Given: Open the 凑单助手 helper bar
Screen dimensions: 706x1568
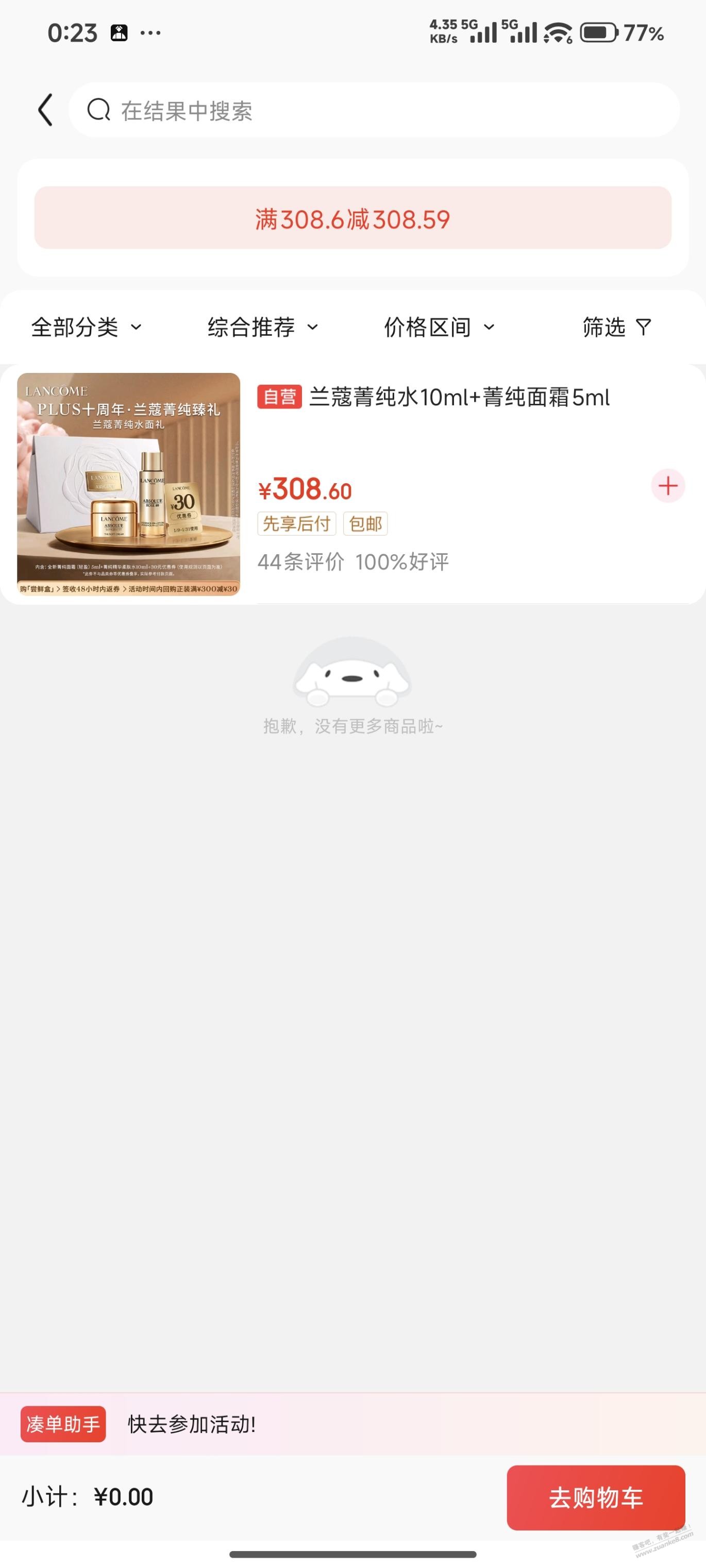Looking at the screenshot, I should click(63, 1424).
